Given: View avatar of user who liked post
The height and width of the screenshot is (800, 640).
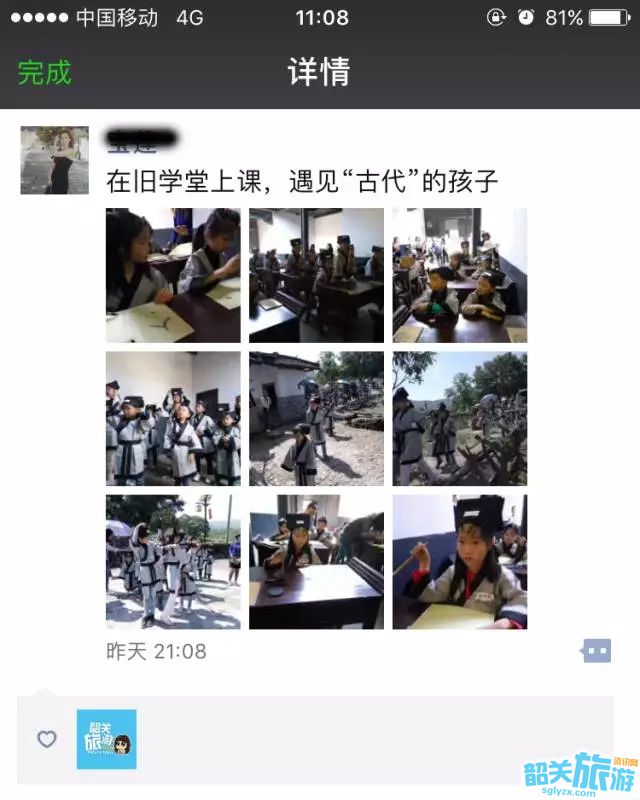Looking at the screenshot, I should (106, 739).
